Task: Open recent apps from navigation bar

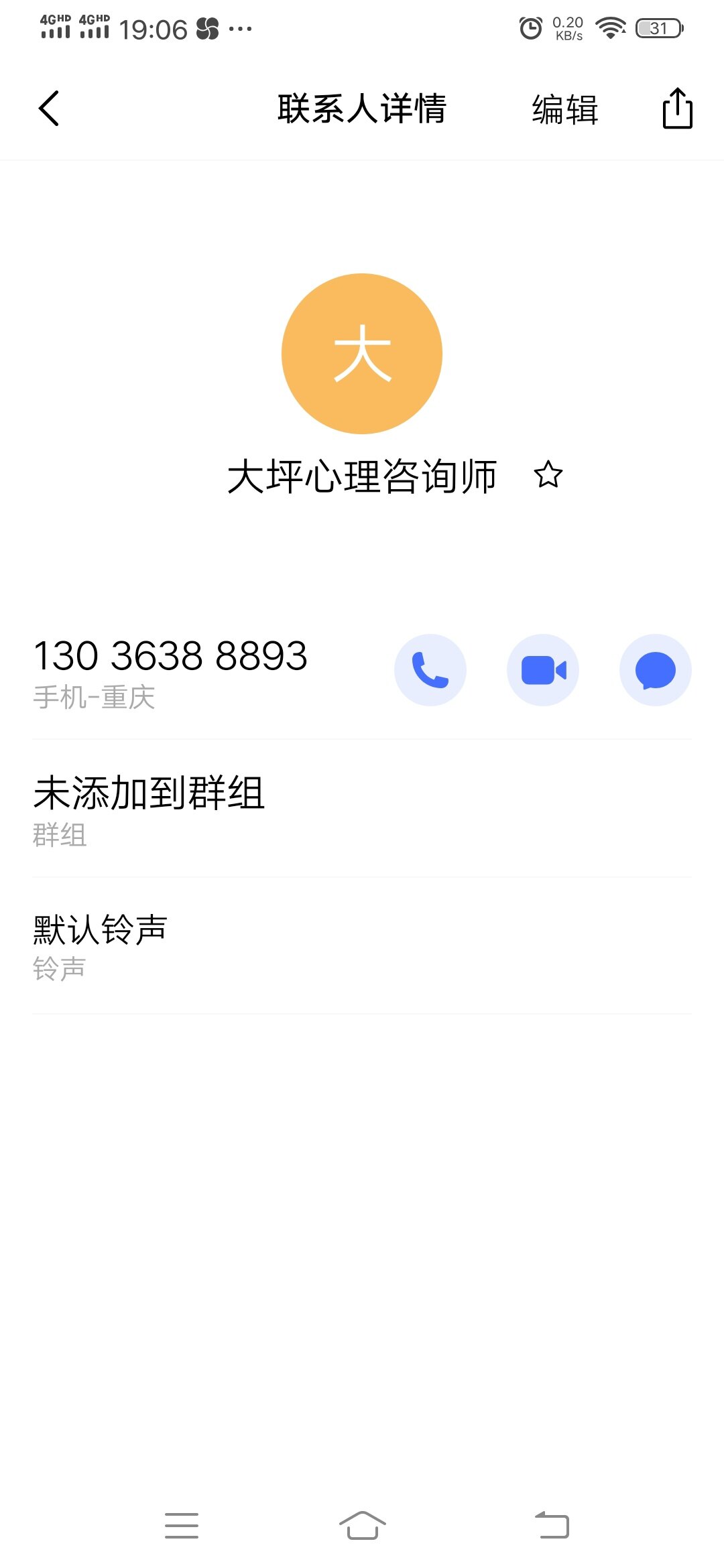Action: tap(182, 1525)
